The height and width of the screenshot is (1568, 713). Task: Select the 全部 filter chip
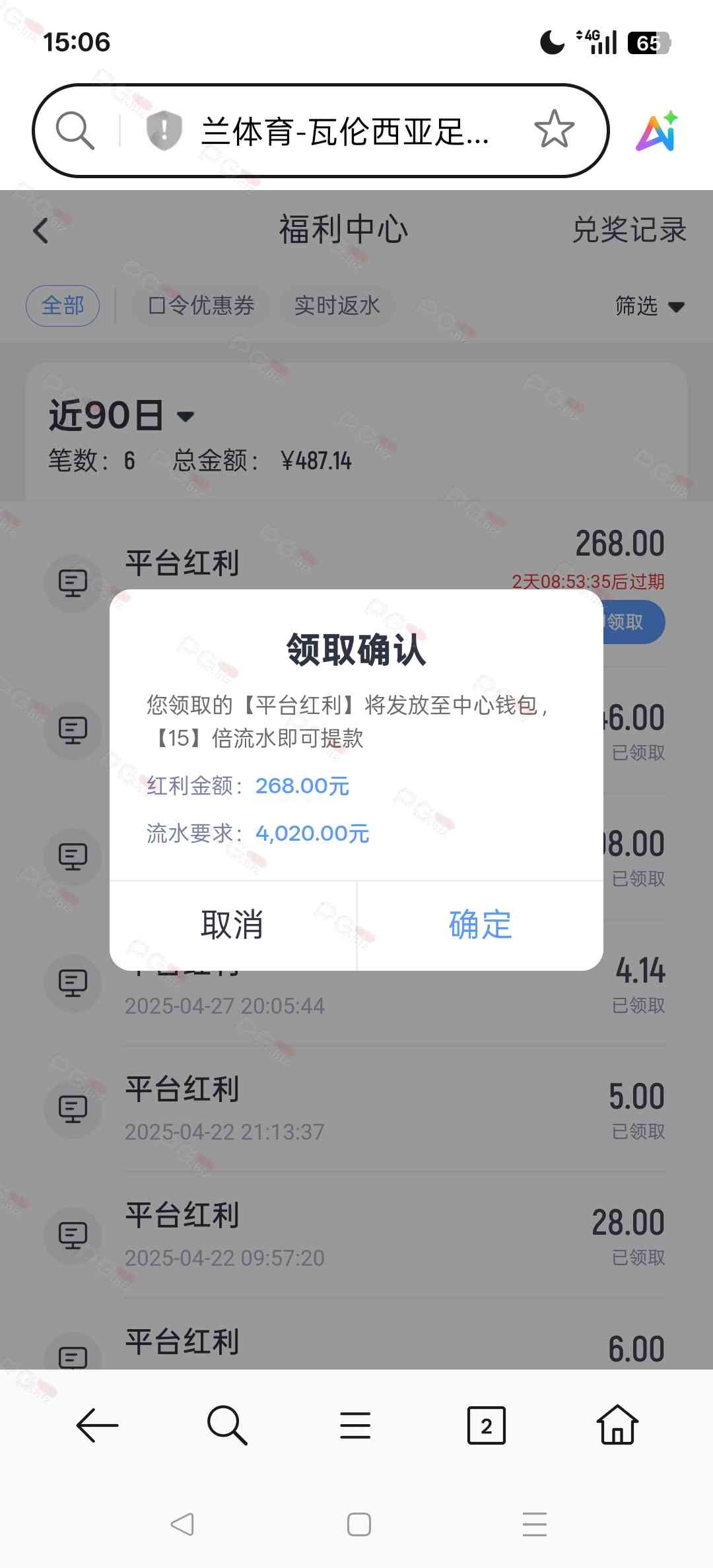[x=63, y=306]
